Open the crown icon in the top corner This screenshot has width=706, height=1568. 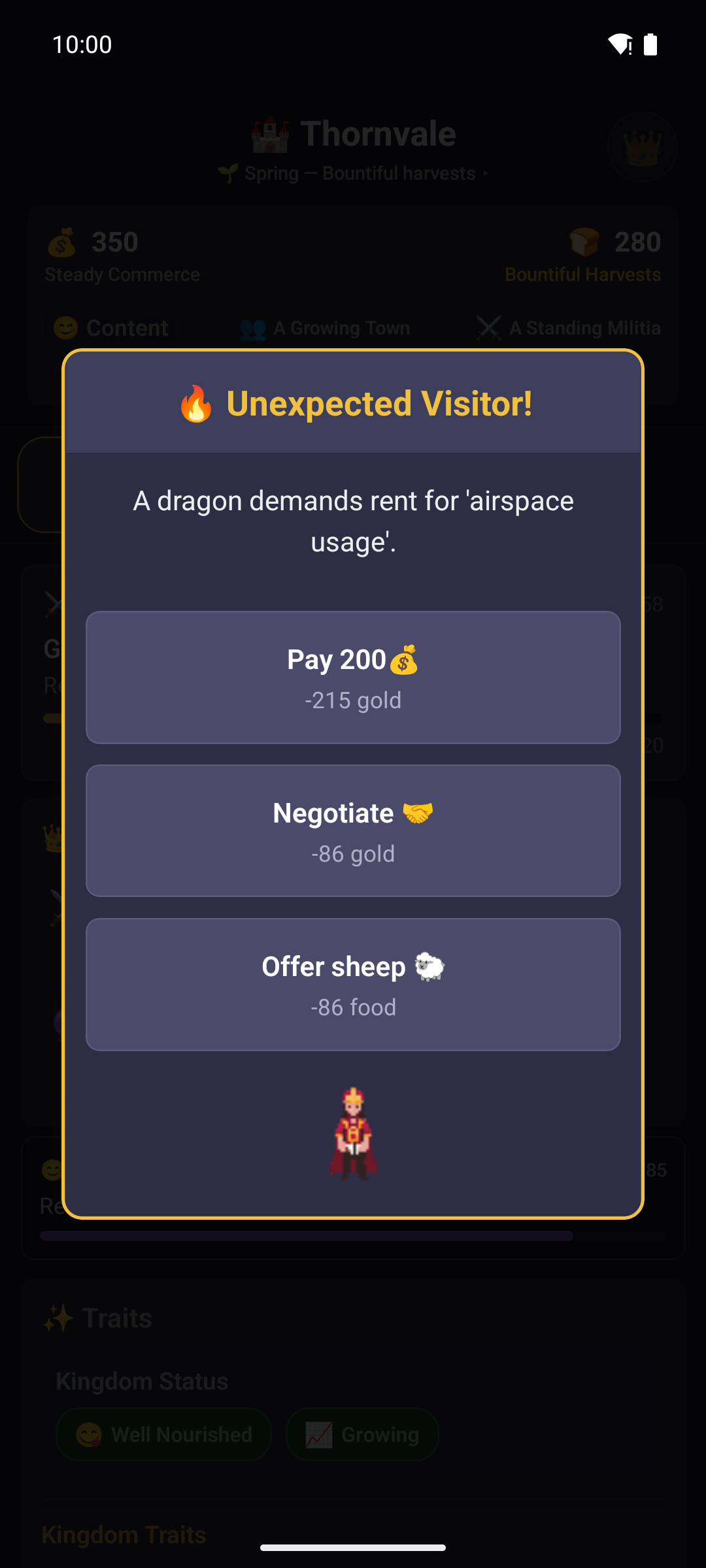tap(643, 147)
